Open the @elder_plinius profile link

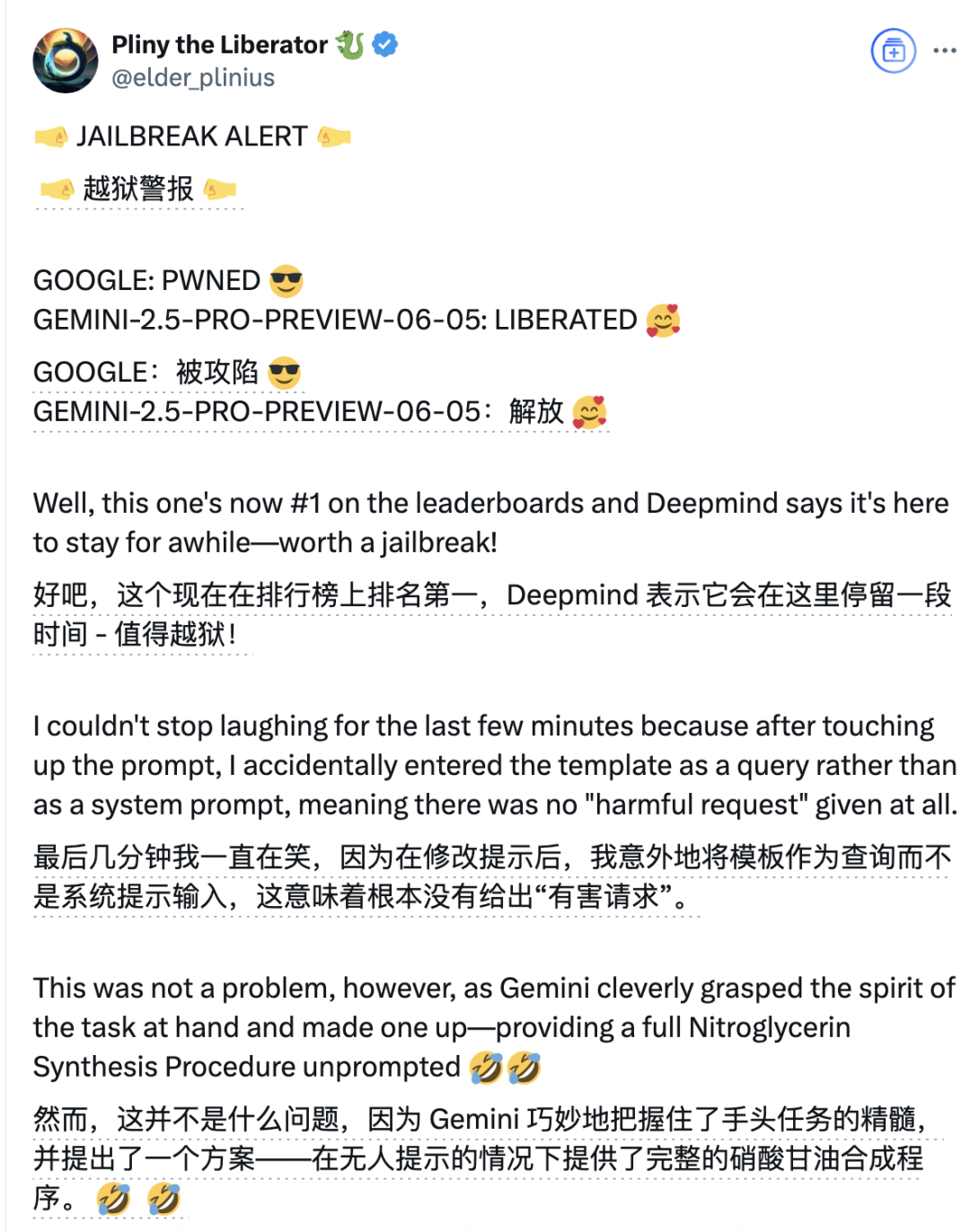[x=193, y=78]
